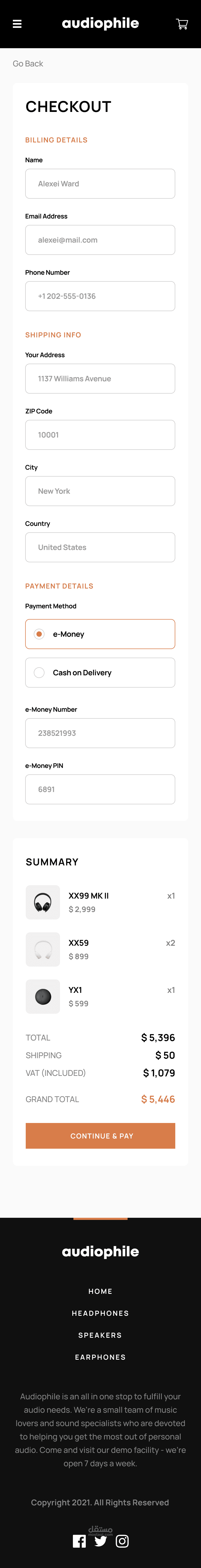Screen dimensions: 201x1568
Task: Edit the Phone Number field
Action: [x=100, y=296]
